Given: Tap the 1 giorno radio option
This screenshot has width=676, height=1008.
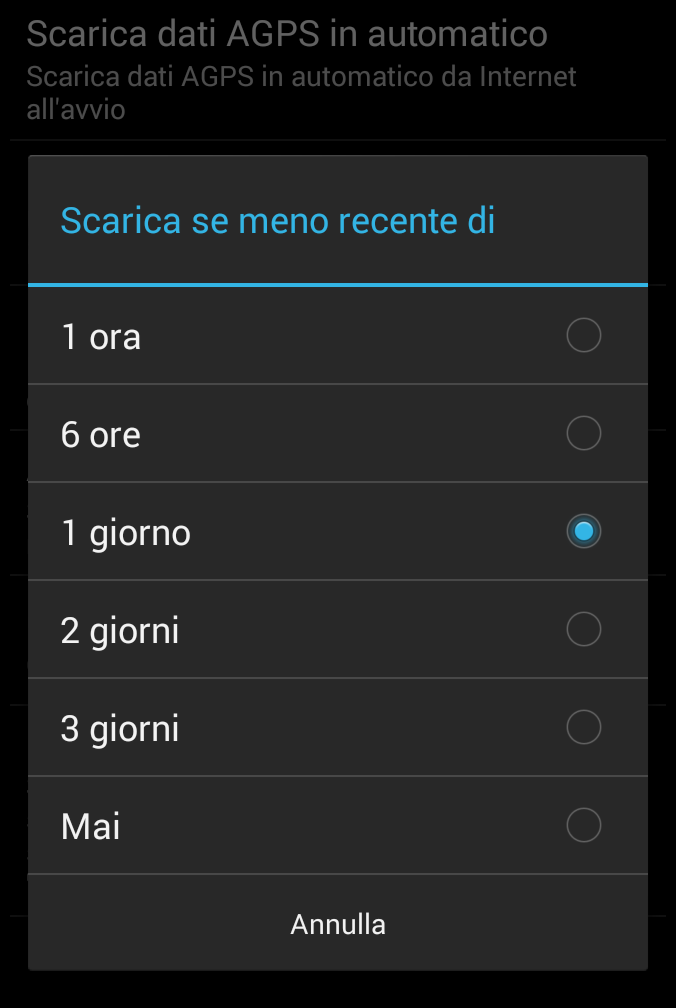Looking at the screenshot, I should (x=337, y=532).
